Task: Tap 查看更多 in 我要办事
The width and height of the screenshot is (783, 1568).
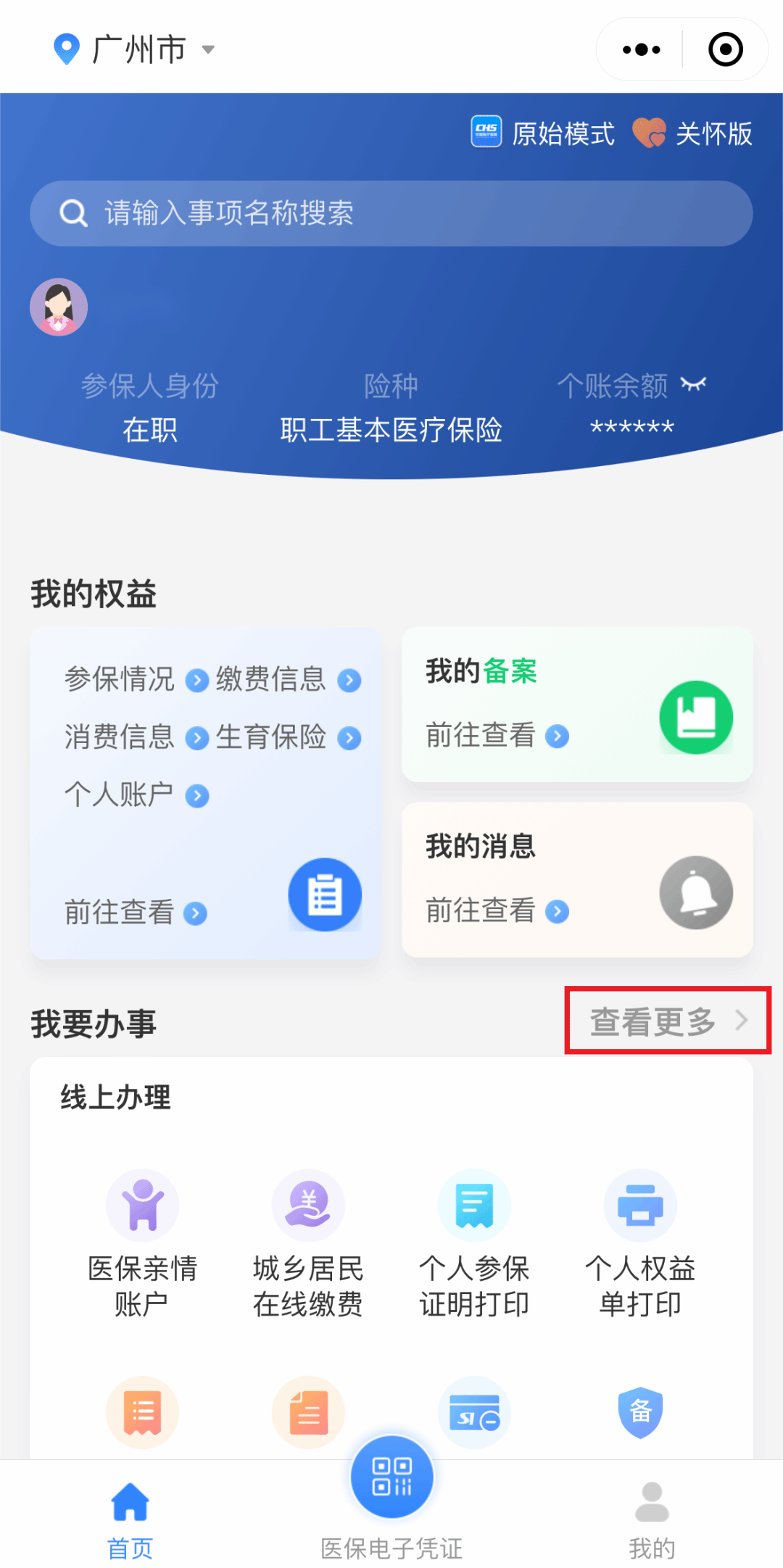Action: click(668, 1021)
